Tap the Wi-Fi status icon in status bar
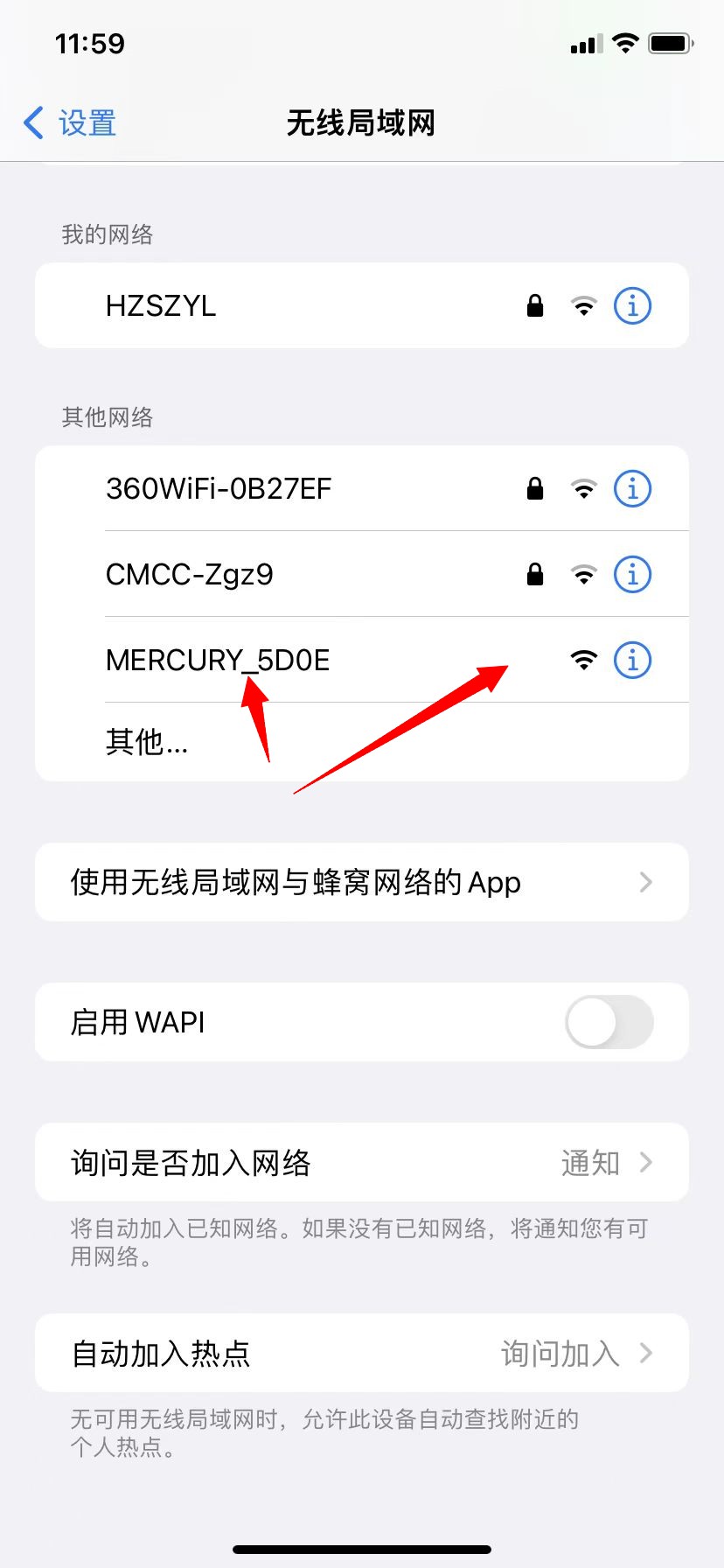Screen dimensions: 724x1568 626,41
